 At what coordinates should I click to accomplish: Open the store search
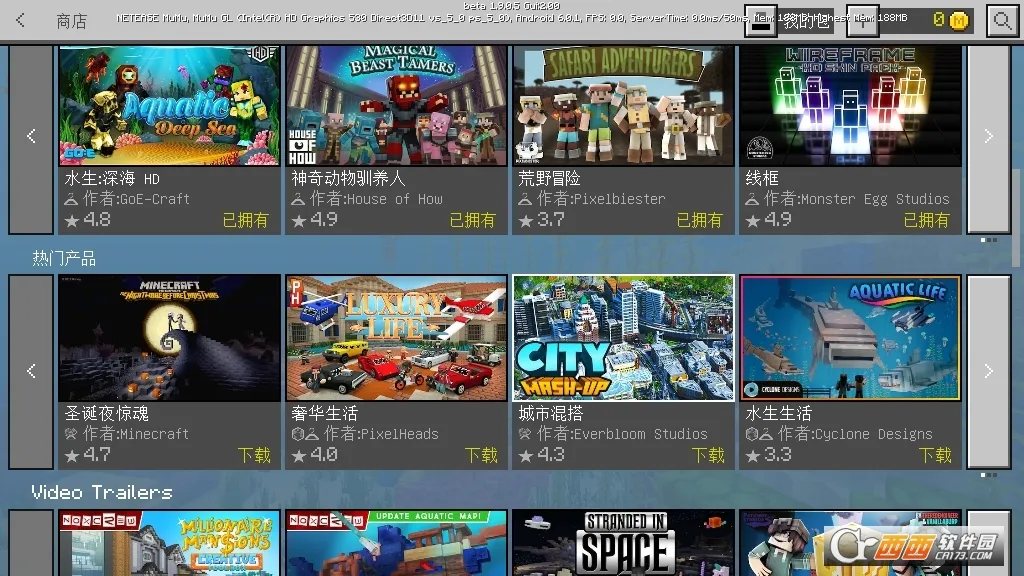(x=1002, y=21)
